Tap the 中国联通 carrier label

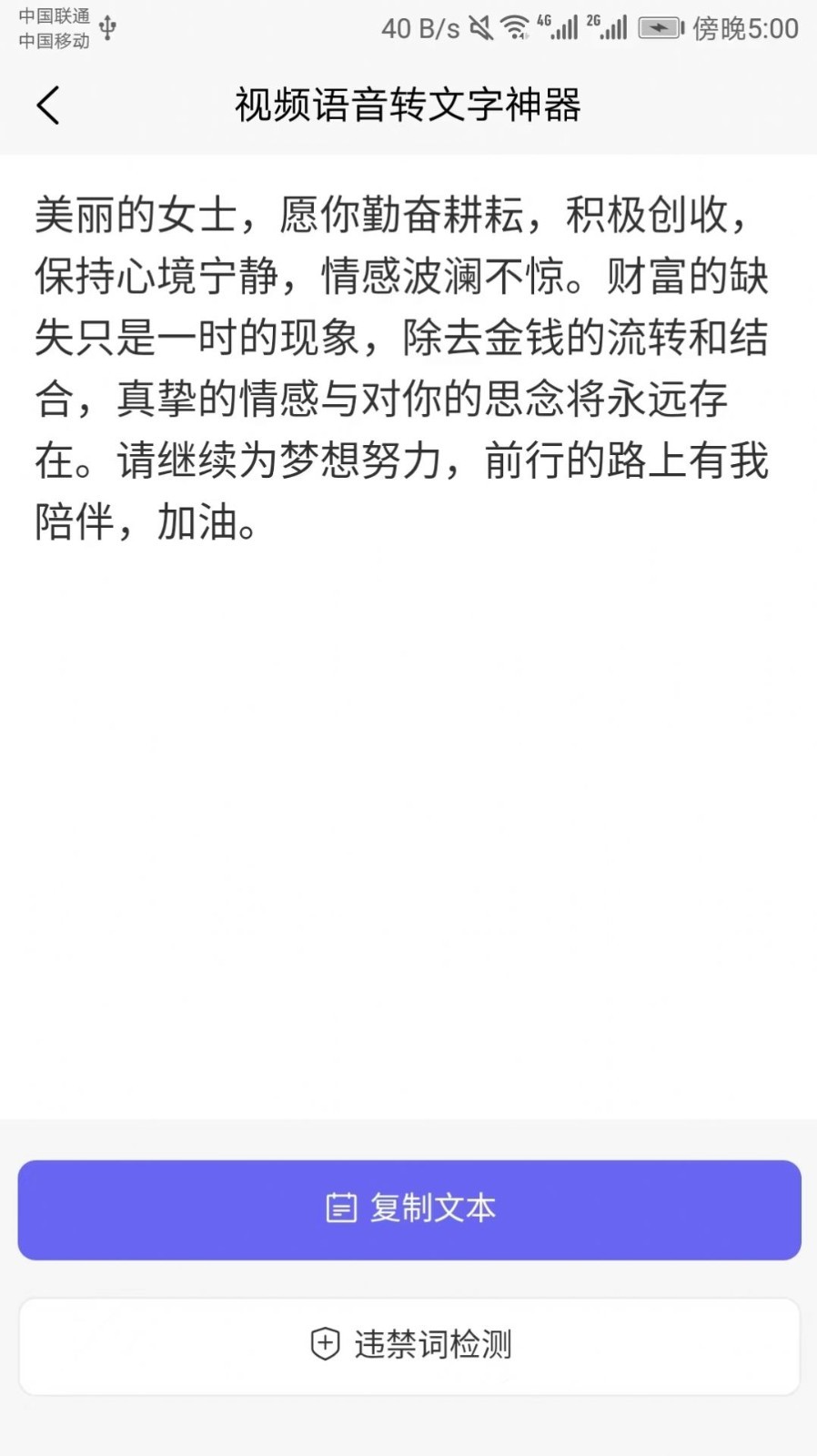tap(53, 15)
